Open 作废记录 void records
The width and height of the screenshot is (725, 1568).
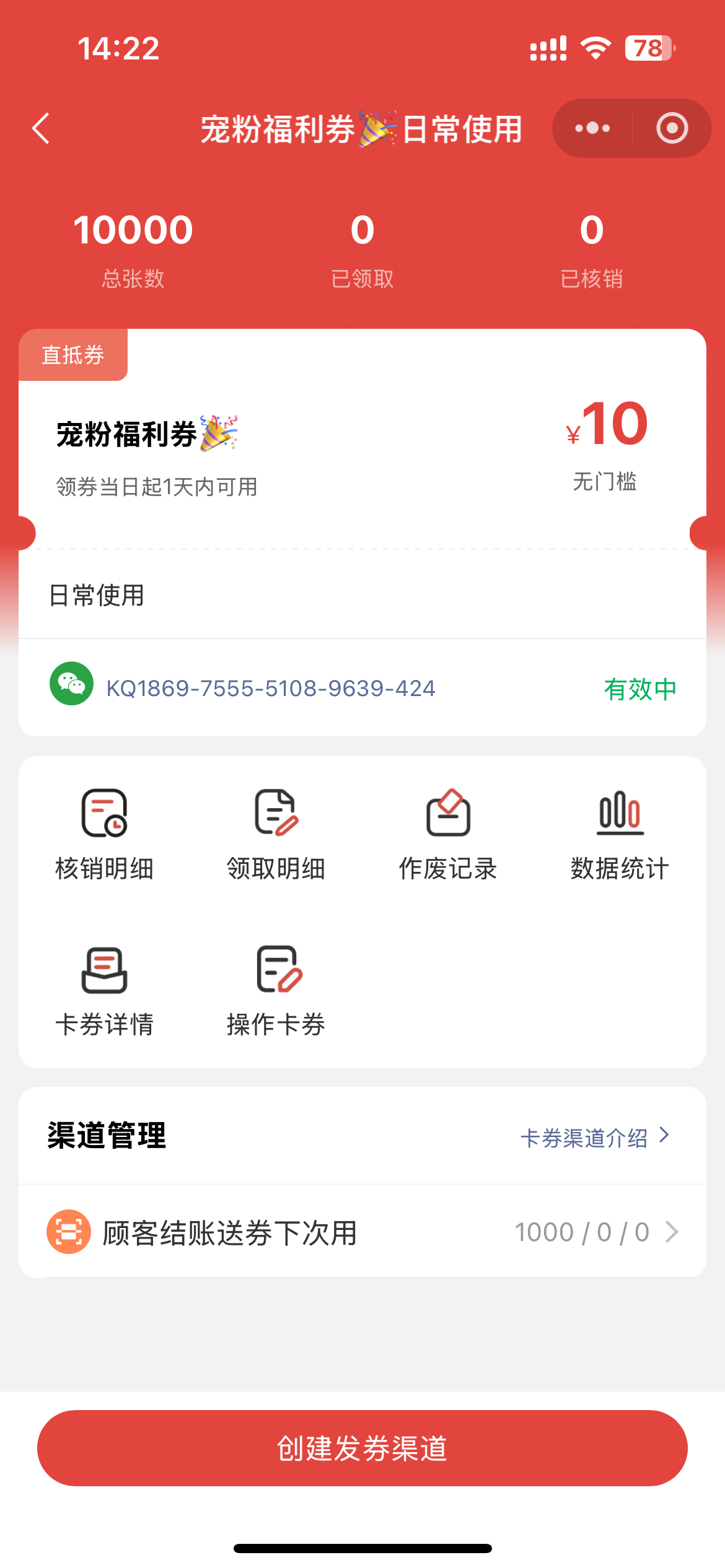(x=447, y=834)
